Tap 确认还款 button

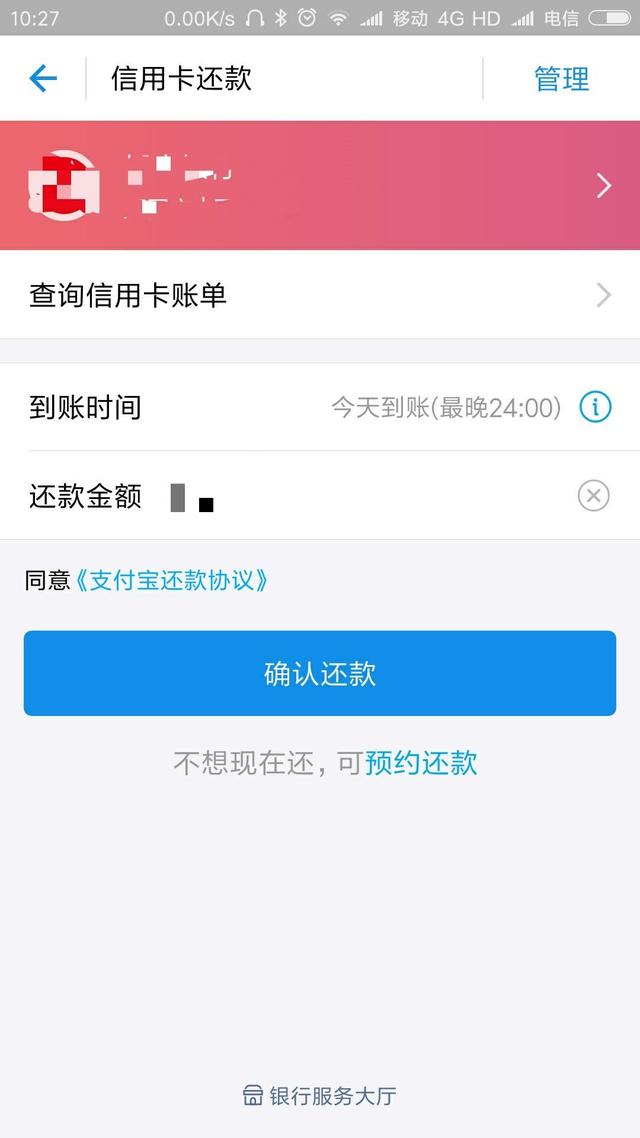tap(320, 674)
